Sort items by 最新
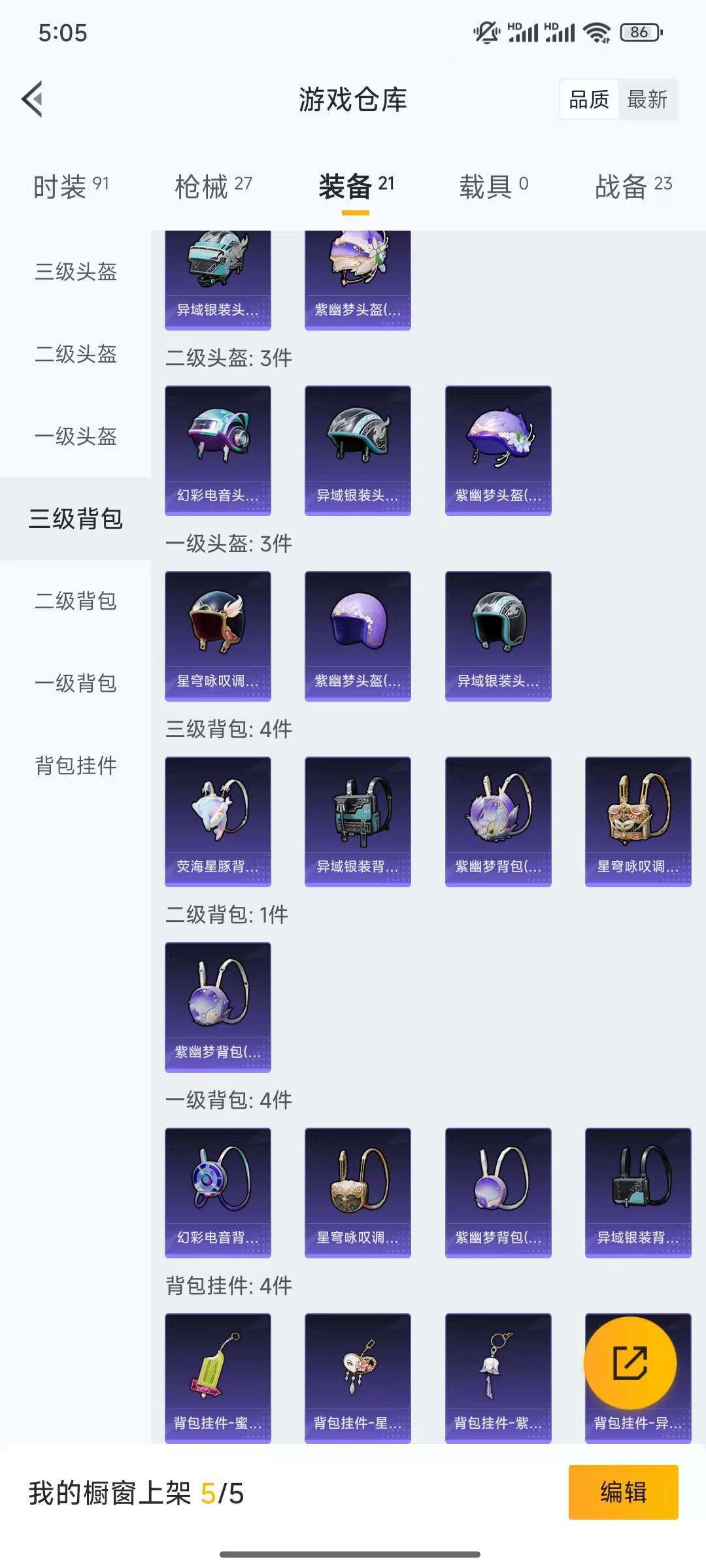Viewport: 706px width, 1568px height. click(647, 100)
